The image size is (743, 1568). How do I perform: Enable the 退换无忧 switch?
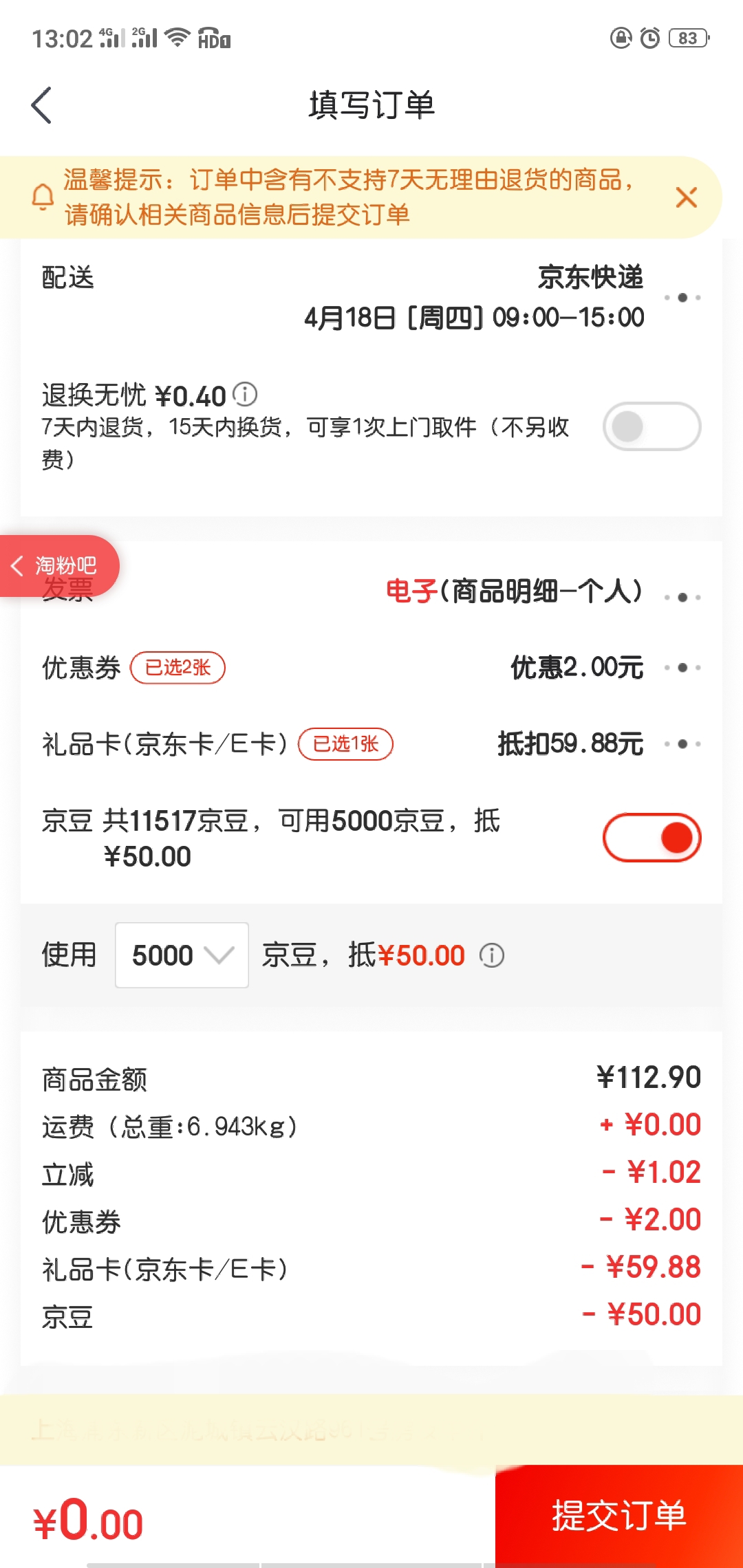(x=652, y=426)
